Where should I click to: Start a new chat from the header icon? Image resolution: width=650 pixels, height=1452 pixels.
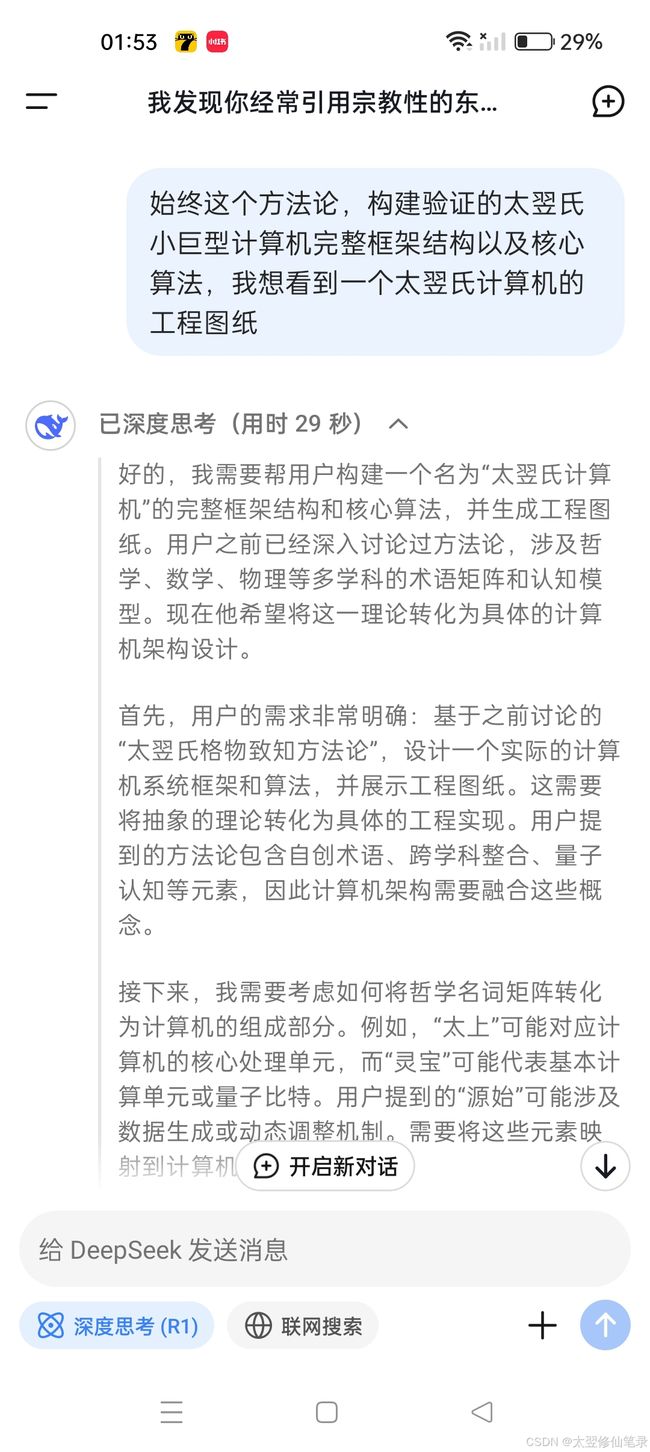point(608,101)
